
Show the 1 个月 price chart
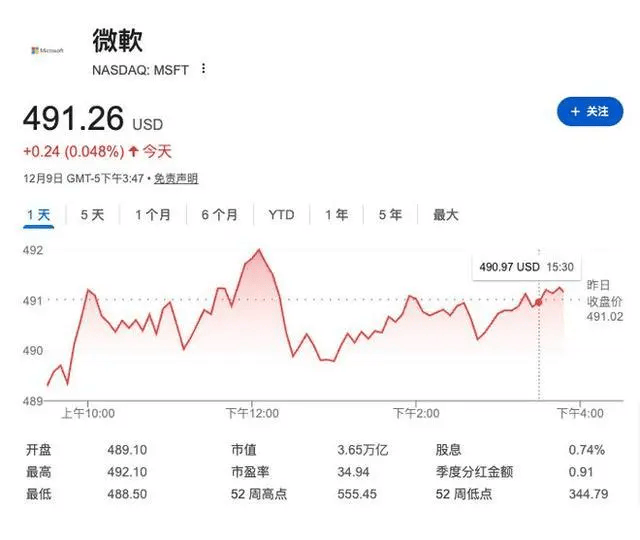point(152,215)
